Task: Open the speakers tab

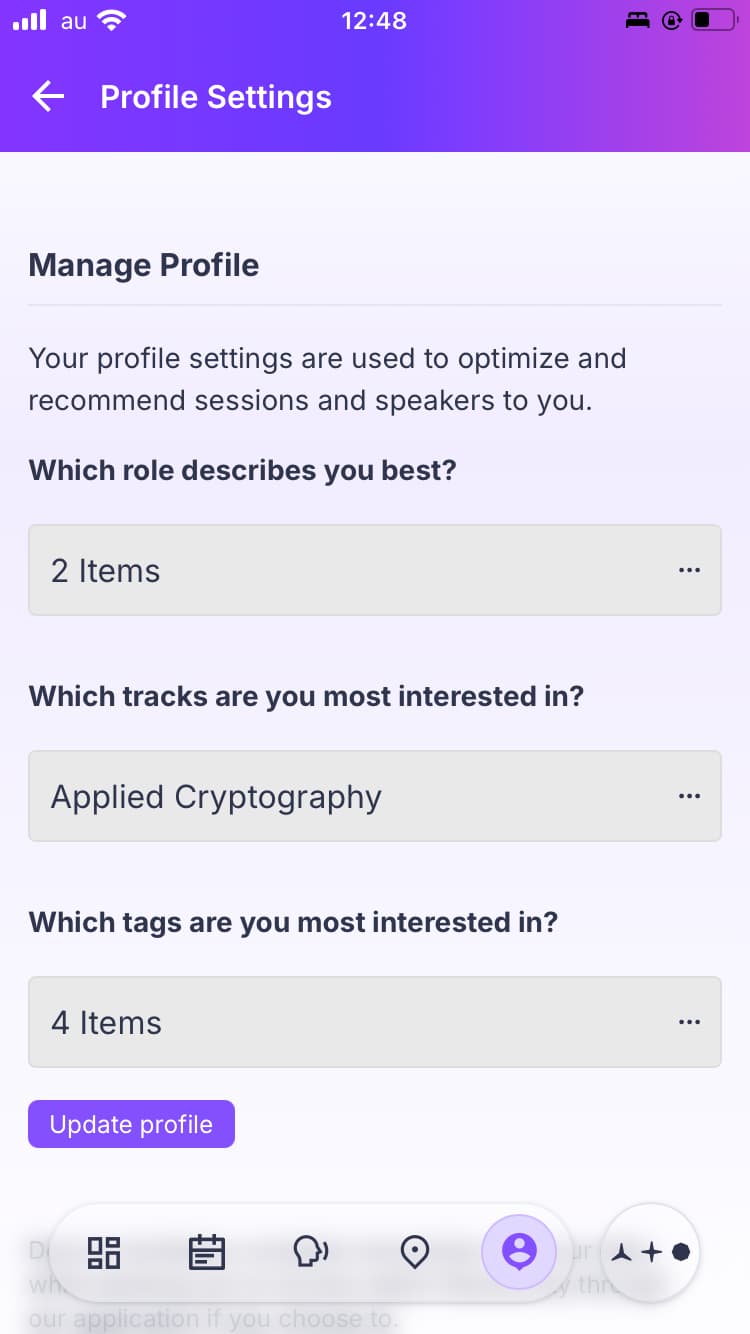Action: (x=311, y=1251)
